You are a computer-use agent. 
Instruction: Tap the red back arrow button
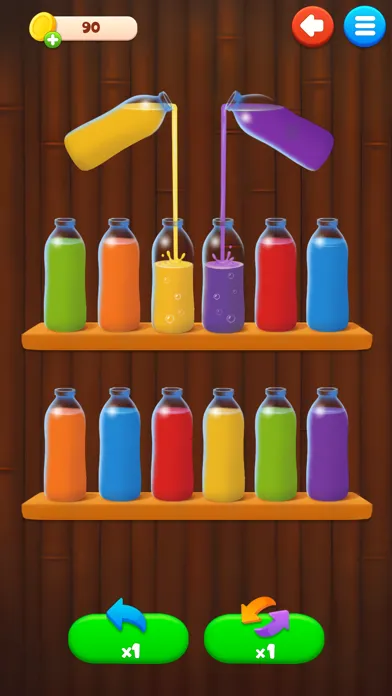pos(313,27)
